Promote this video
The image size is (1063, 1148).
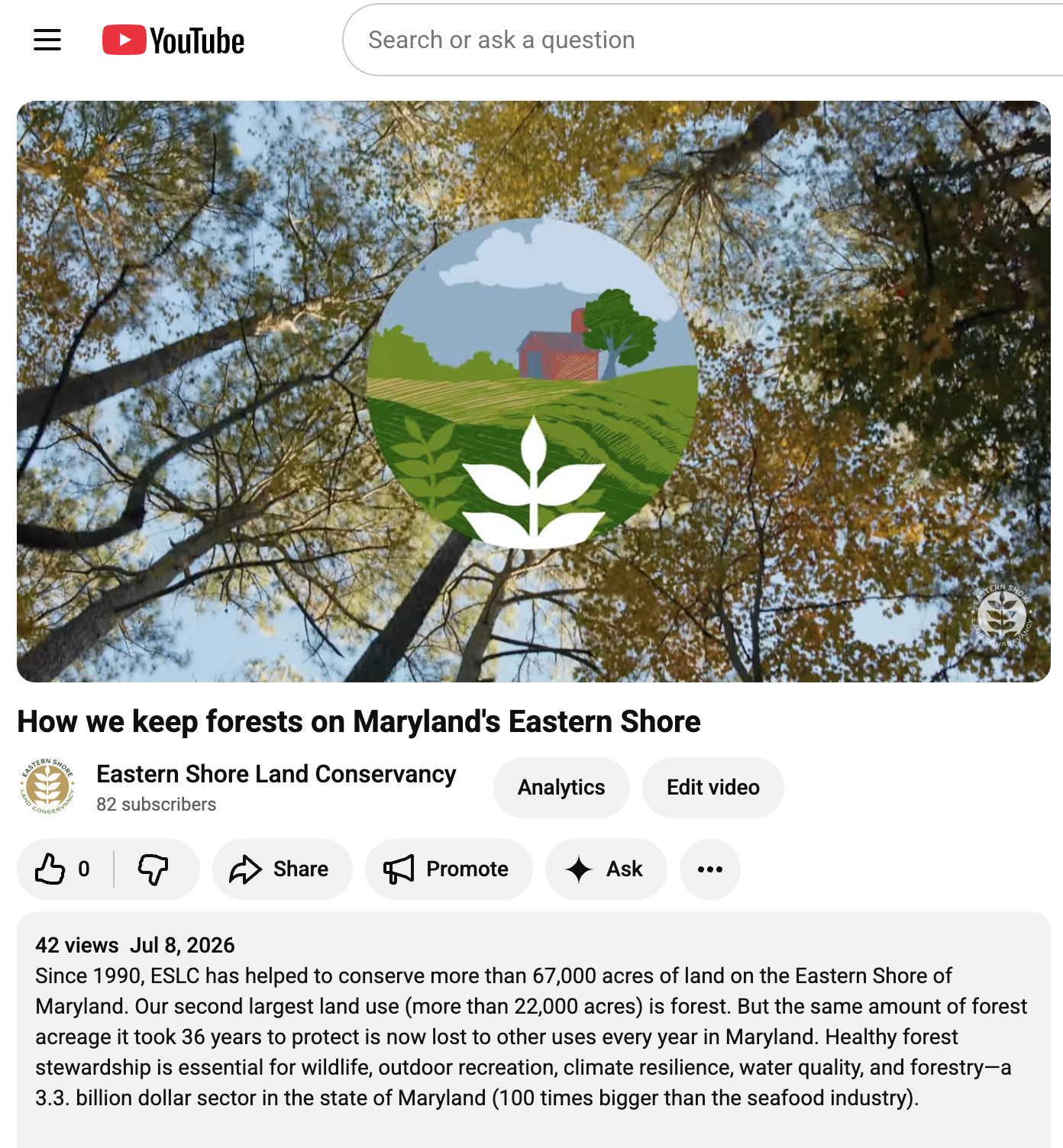coord(448,869)
